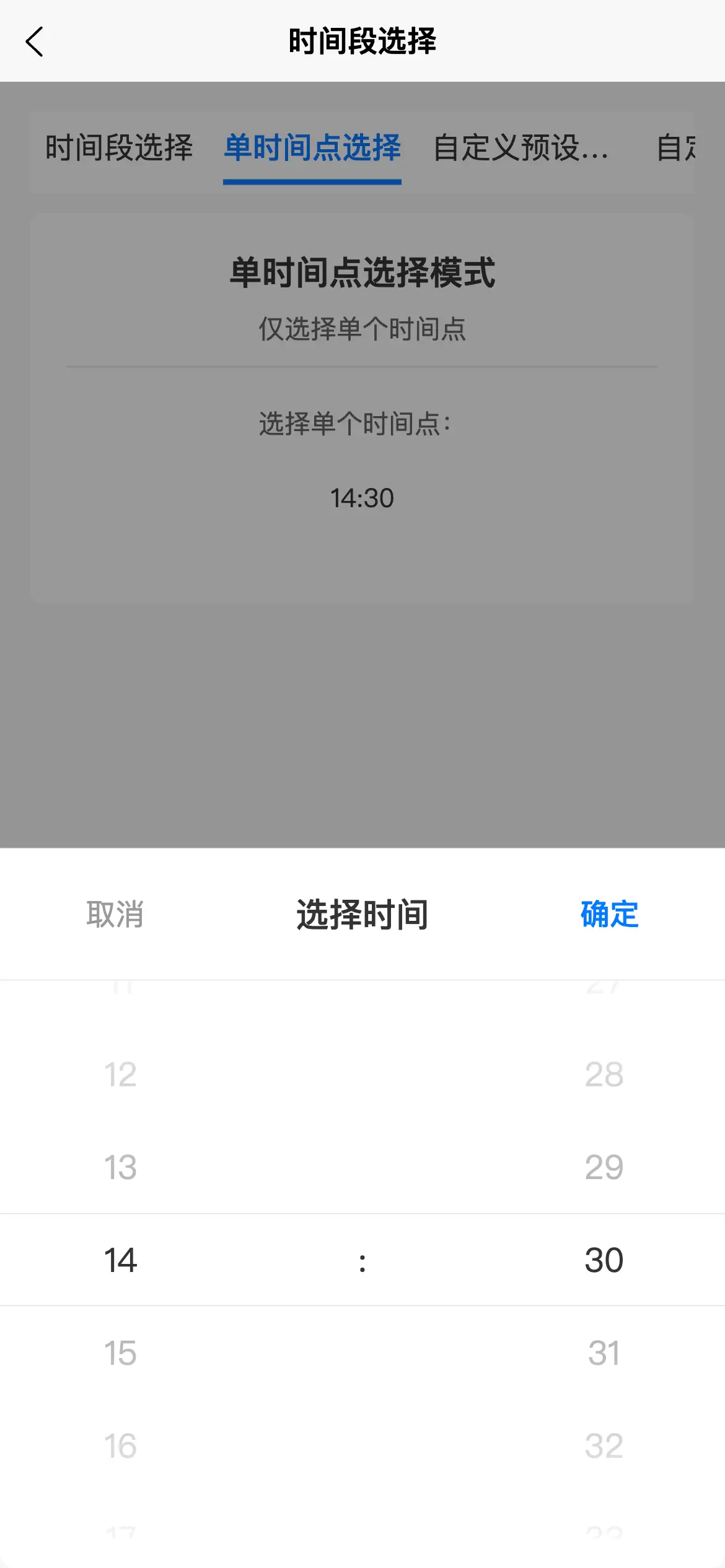The height and width of the screenshot is (1568, 725).
Task: Choose hour 15 in the picker
Action: point(120,1353)
